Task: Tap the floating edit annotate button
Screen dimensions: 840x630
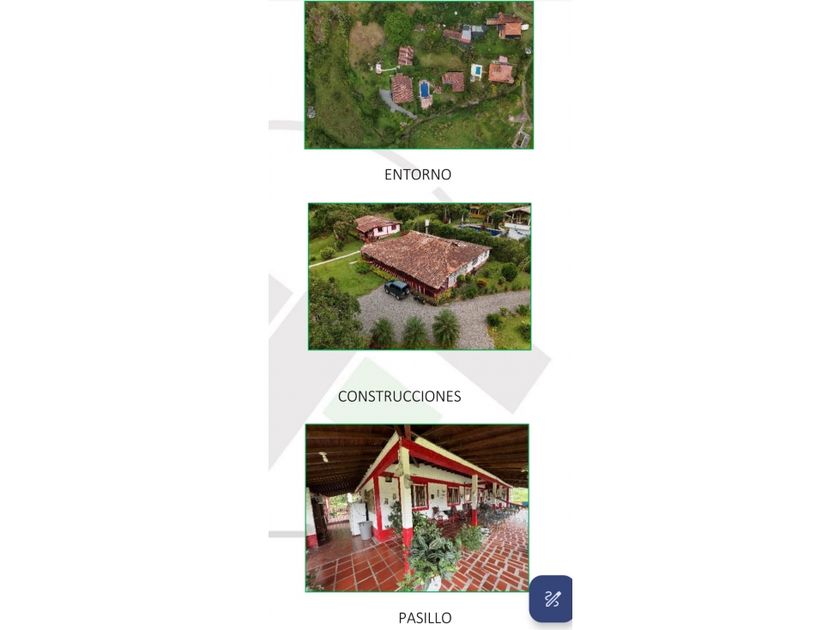Action: (551, 599)
